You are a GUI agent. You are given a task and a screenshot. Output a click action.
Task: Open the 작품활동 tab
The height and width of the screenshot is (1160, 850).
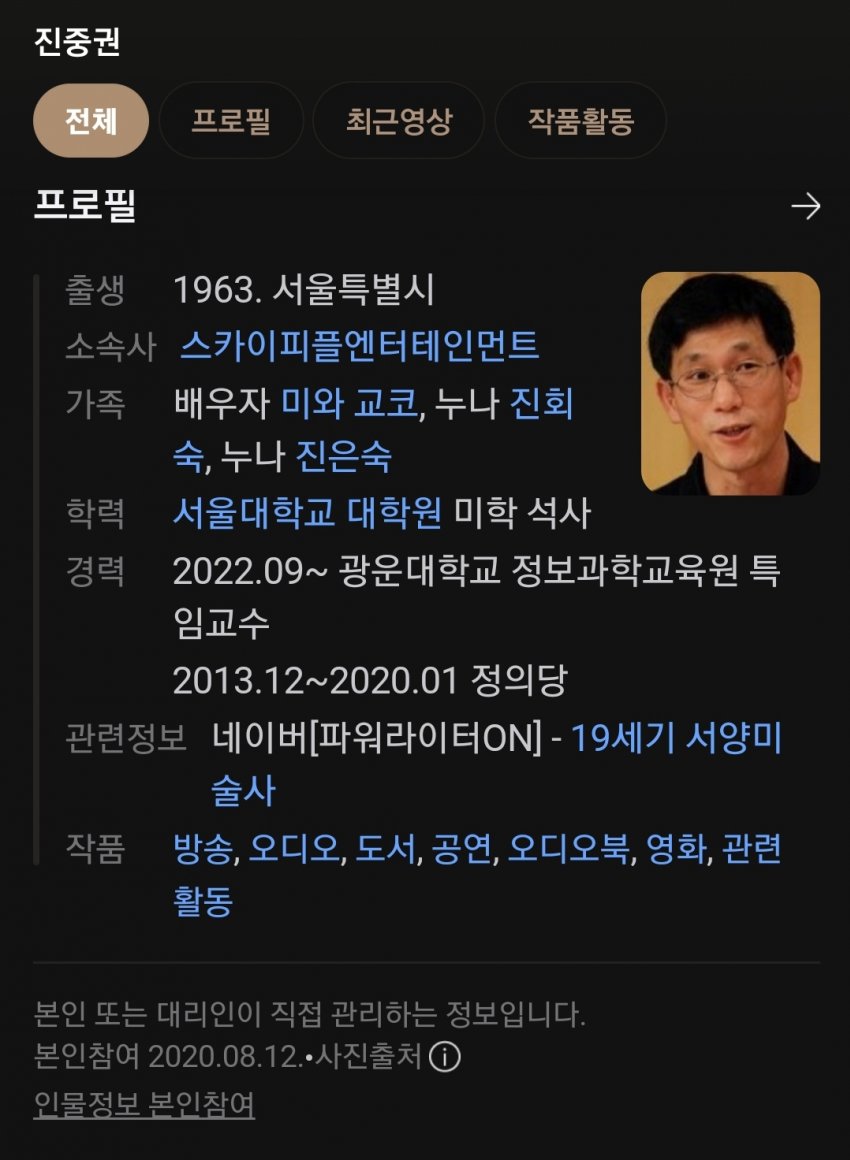point(581,121)
